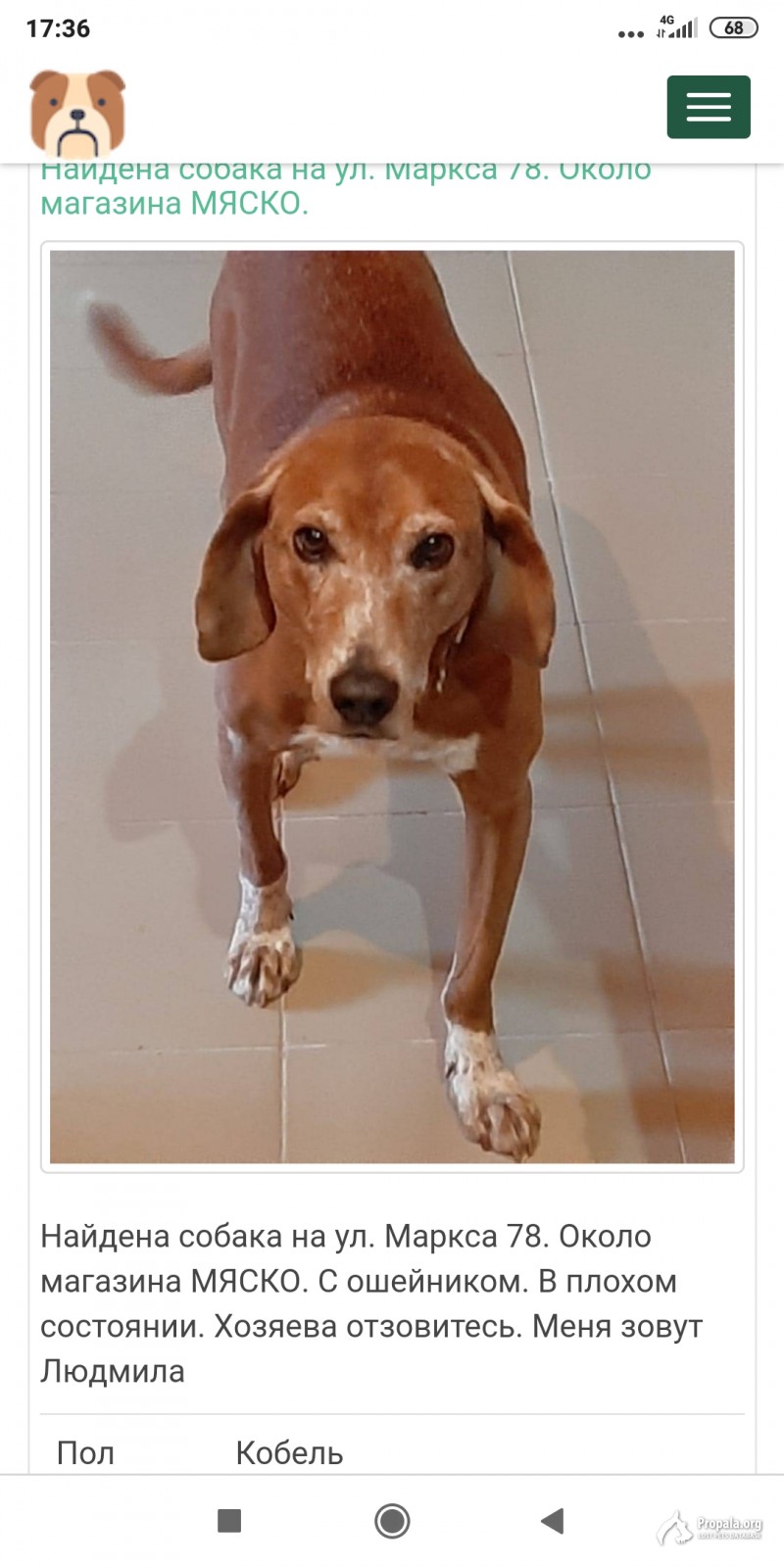
Task: Tap the dog logo to go home
Action: 77,114
